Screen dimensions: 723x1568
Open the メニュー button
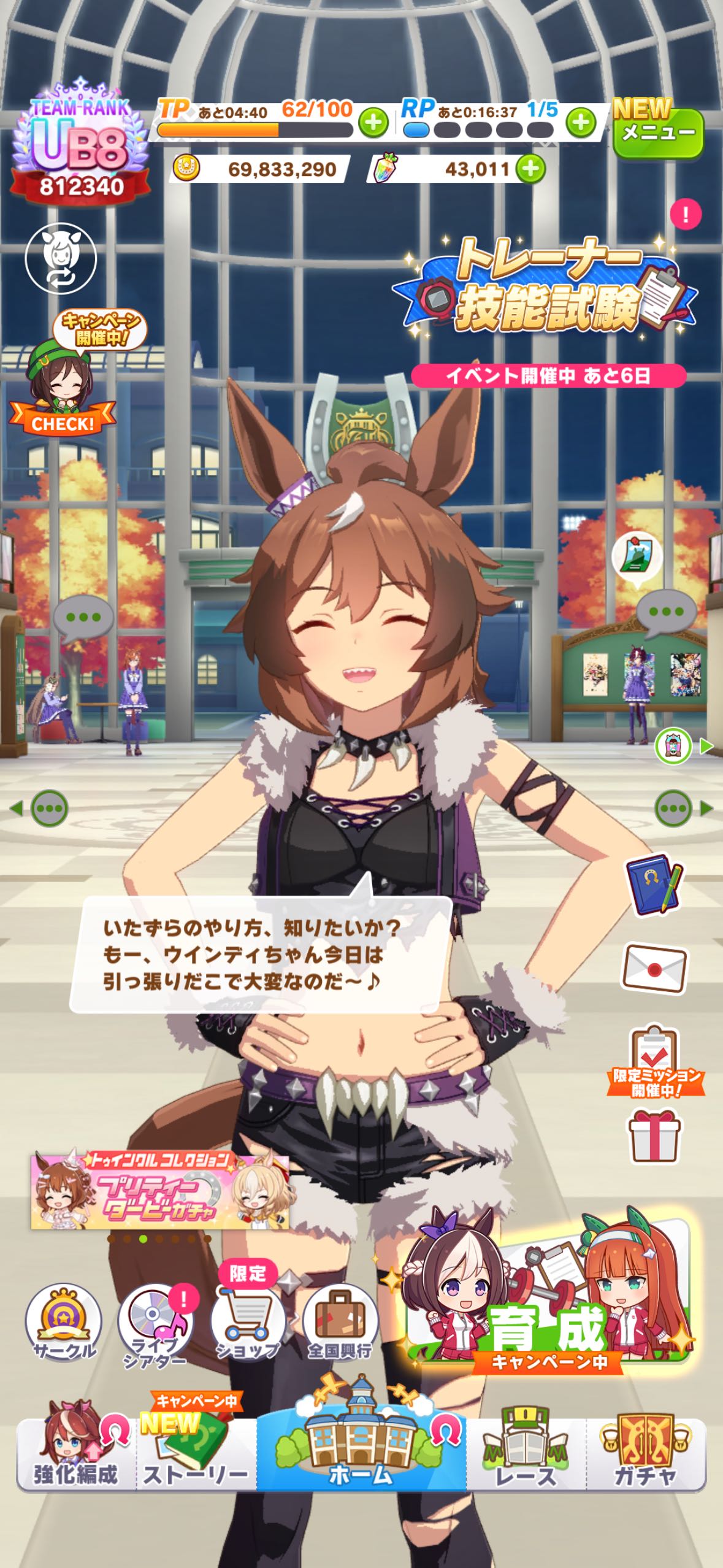click(658, 133)
